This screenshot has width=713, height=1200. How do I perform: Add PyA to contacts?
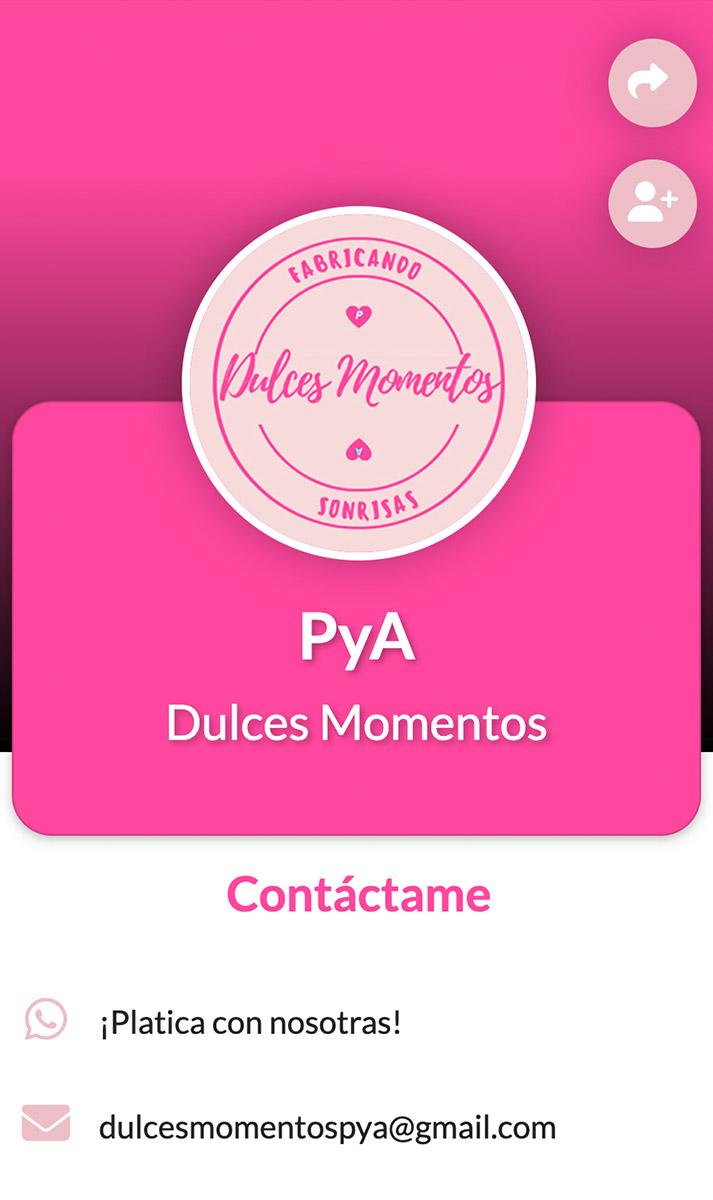point(652,203)
